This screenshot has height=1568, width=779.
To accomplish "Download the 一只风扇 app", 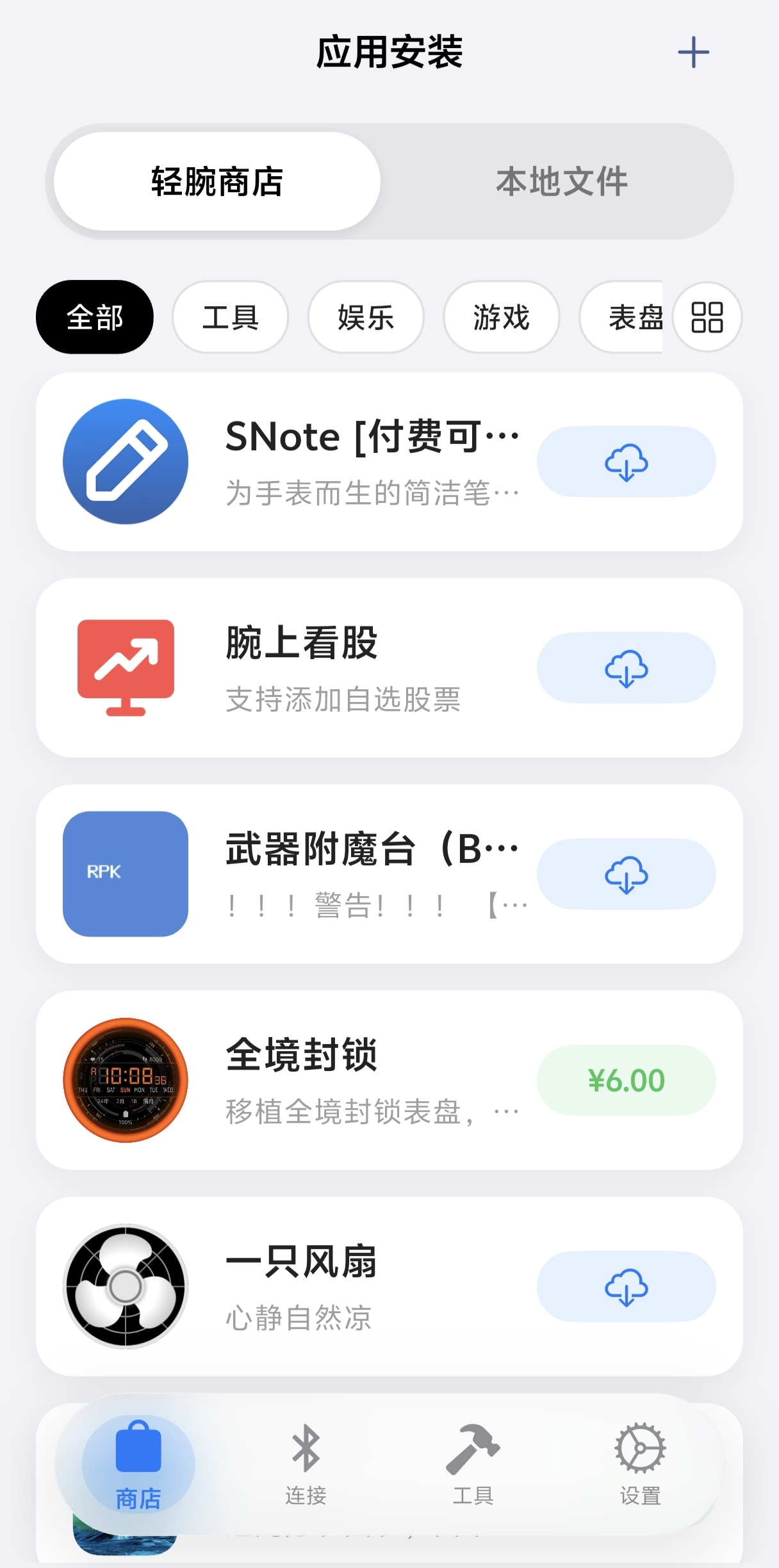I will [x=626, y=1287].
